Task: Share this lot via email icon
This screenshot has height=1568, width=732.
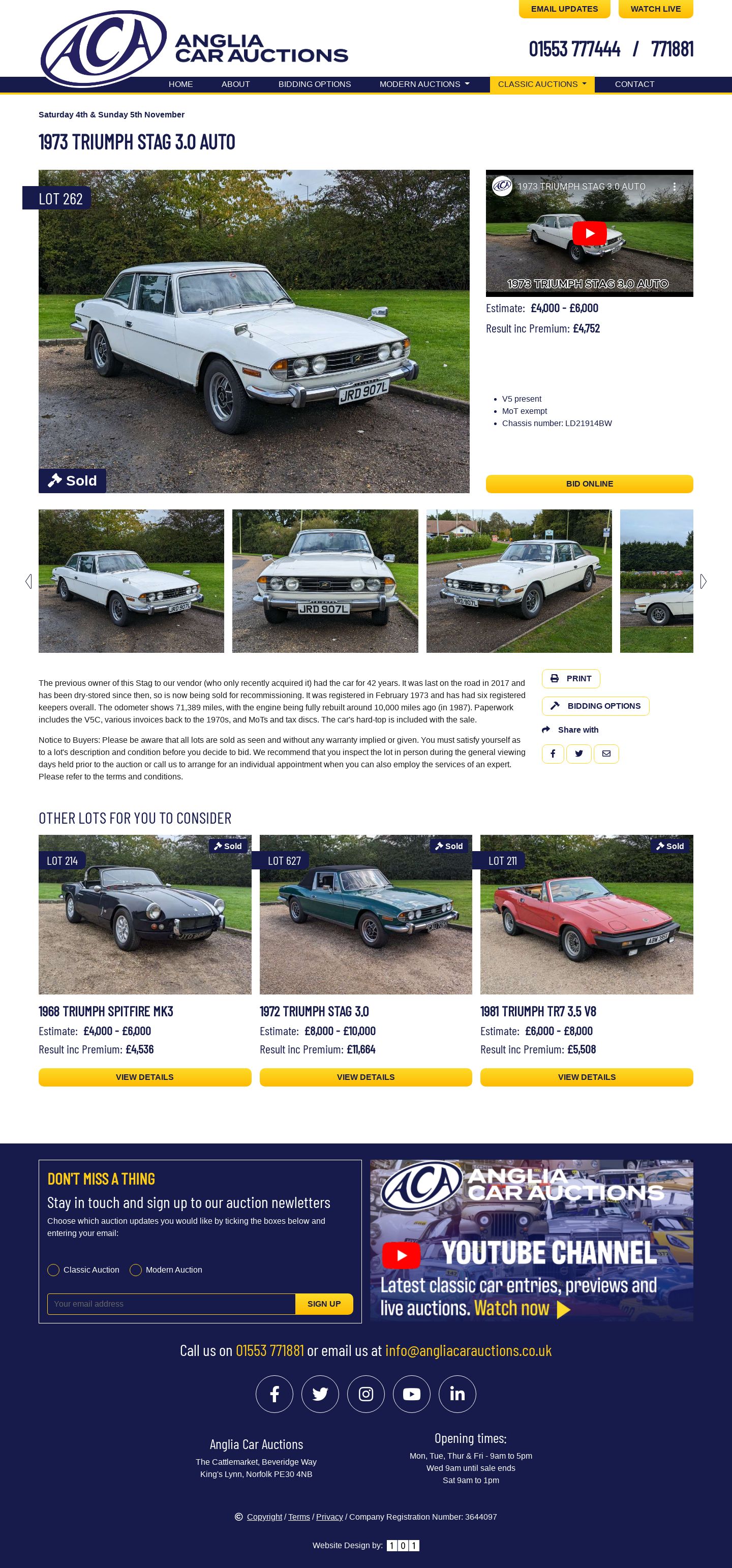Action: (606, 753)
